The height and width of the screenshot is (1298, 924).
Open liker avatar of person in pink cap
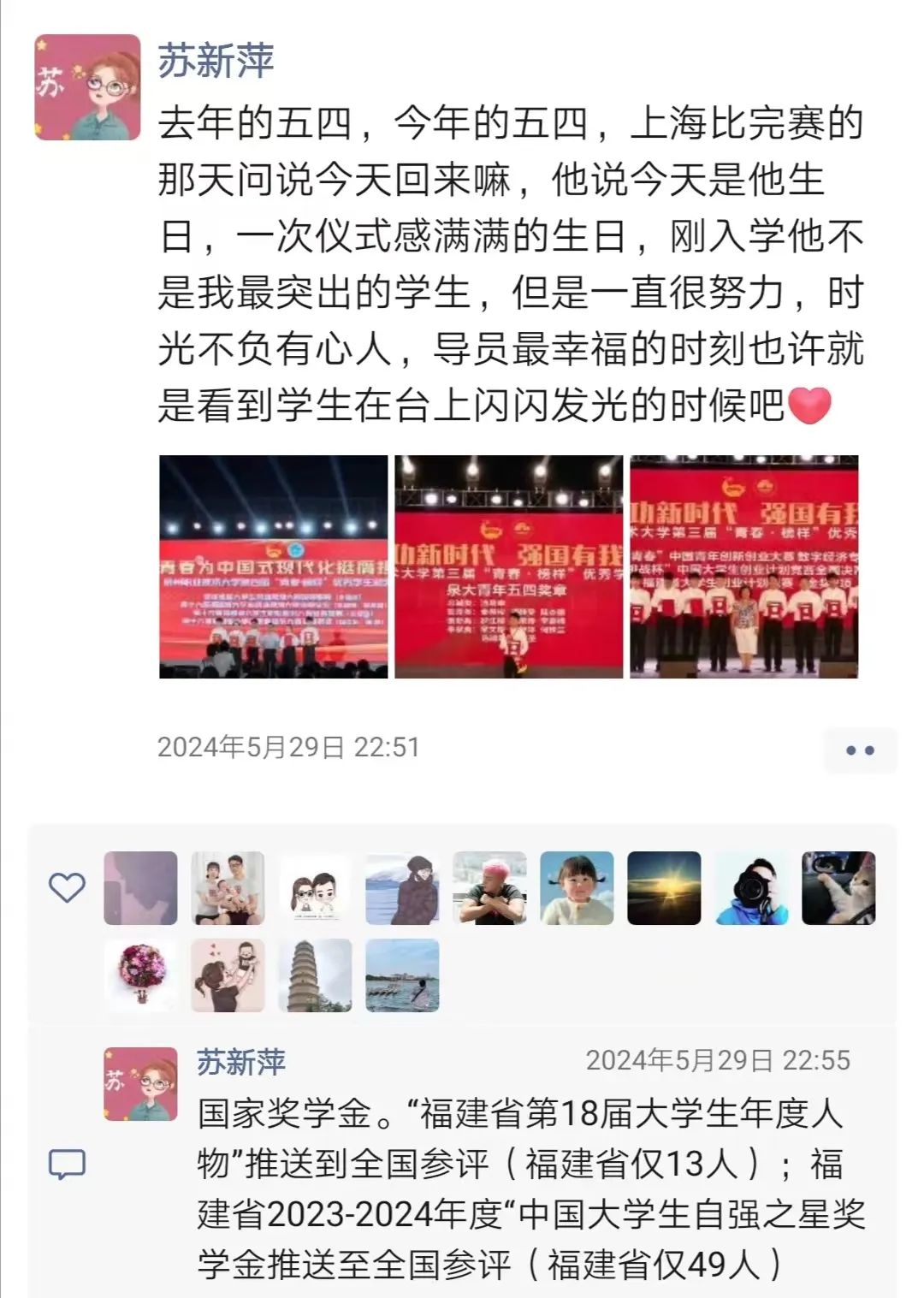489,888
